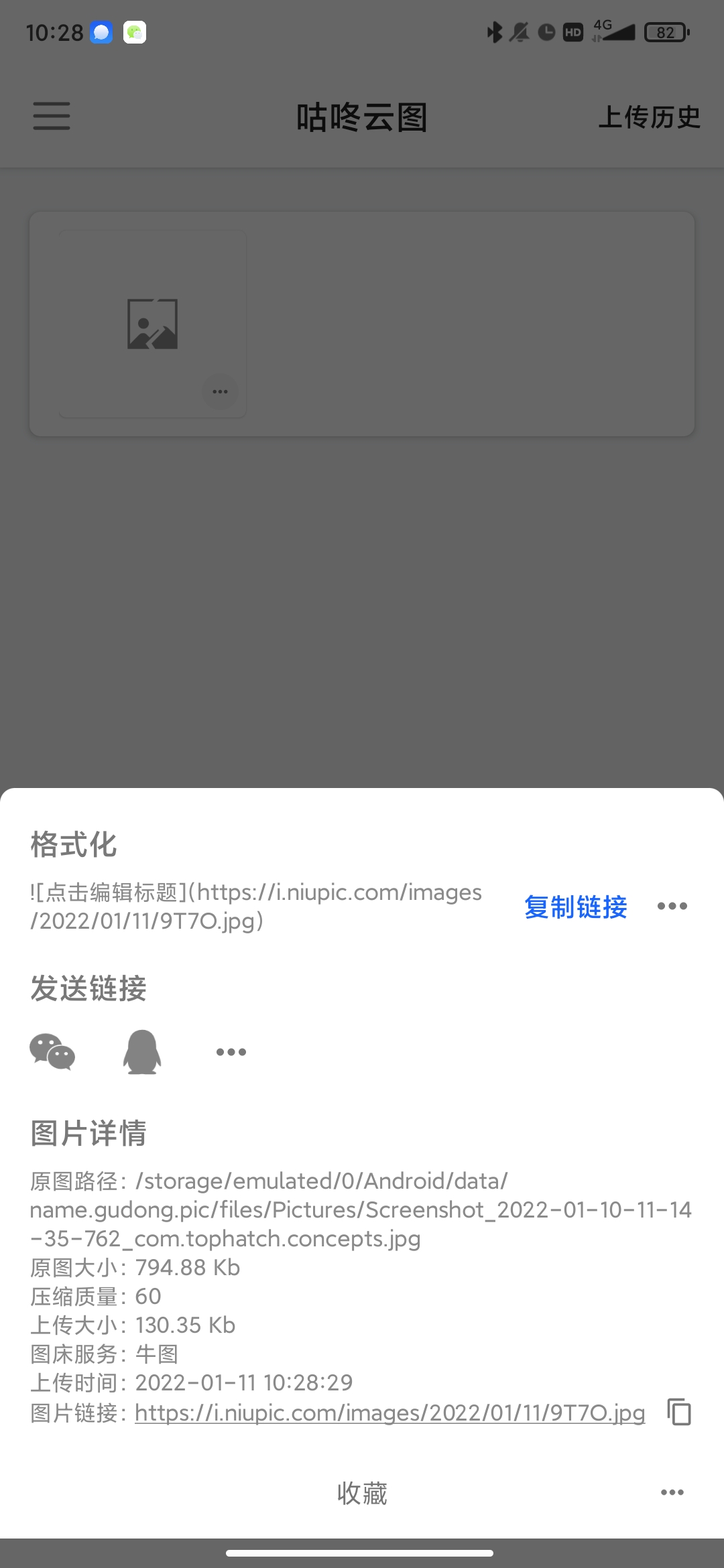Open more options next to 收藏
The height and width of the screenshot is (1568, 724).
pyautogui.click(x=672, y=1492)
